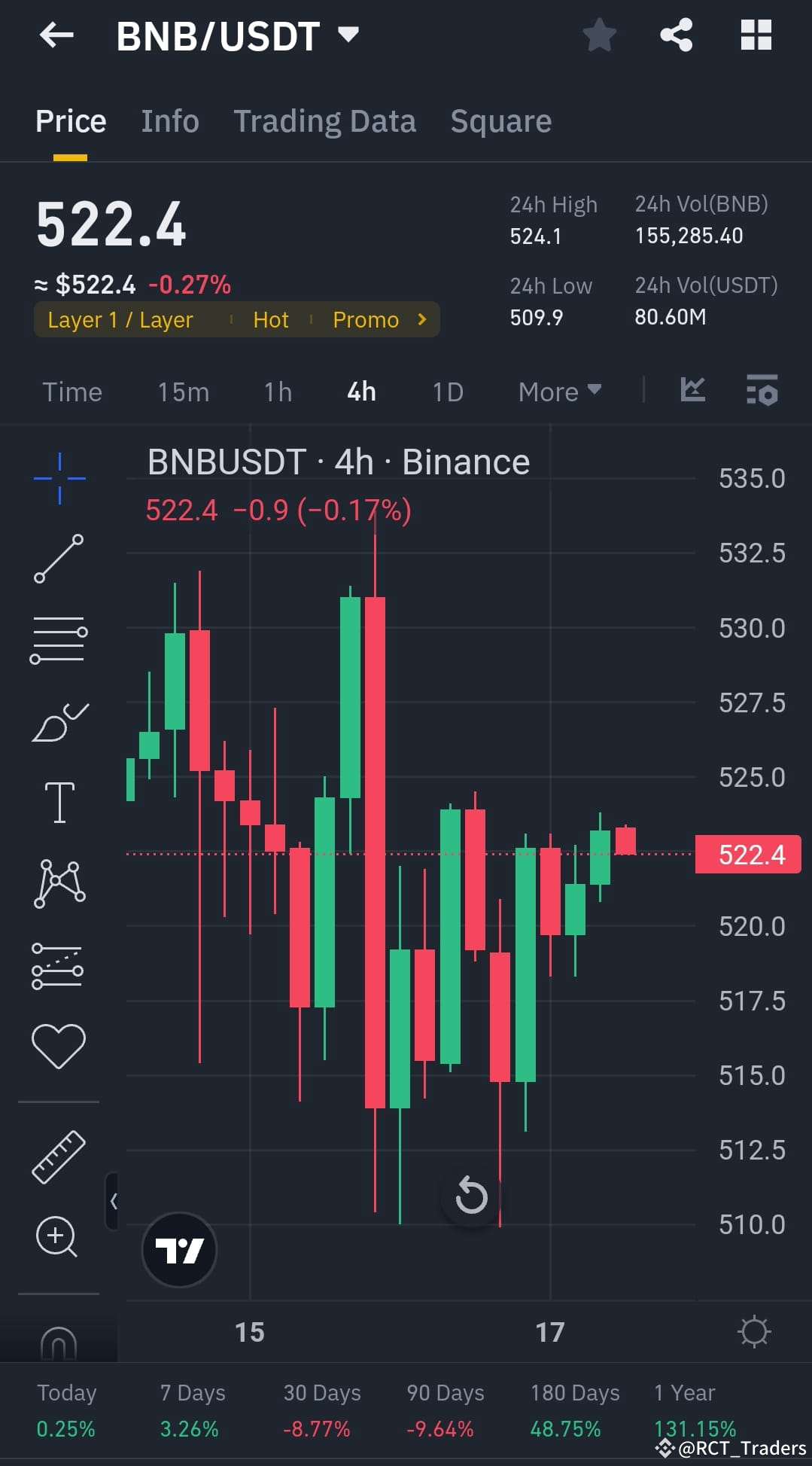Toggle the favorite star for BNB/USDT
This screenshot has width=812, height=1466.
click(599, 34)
